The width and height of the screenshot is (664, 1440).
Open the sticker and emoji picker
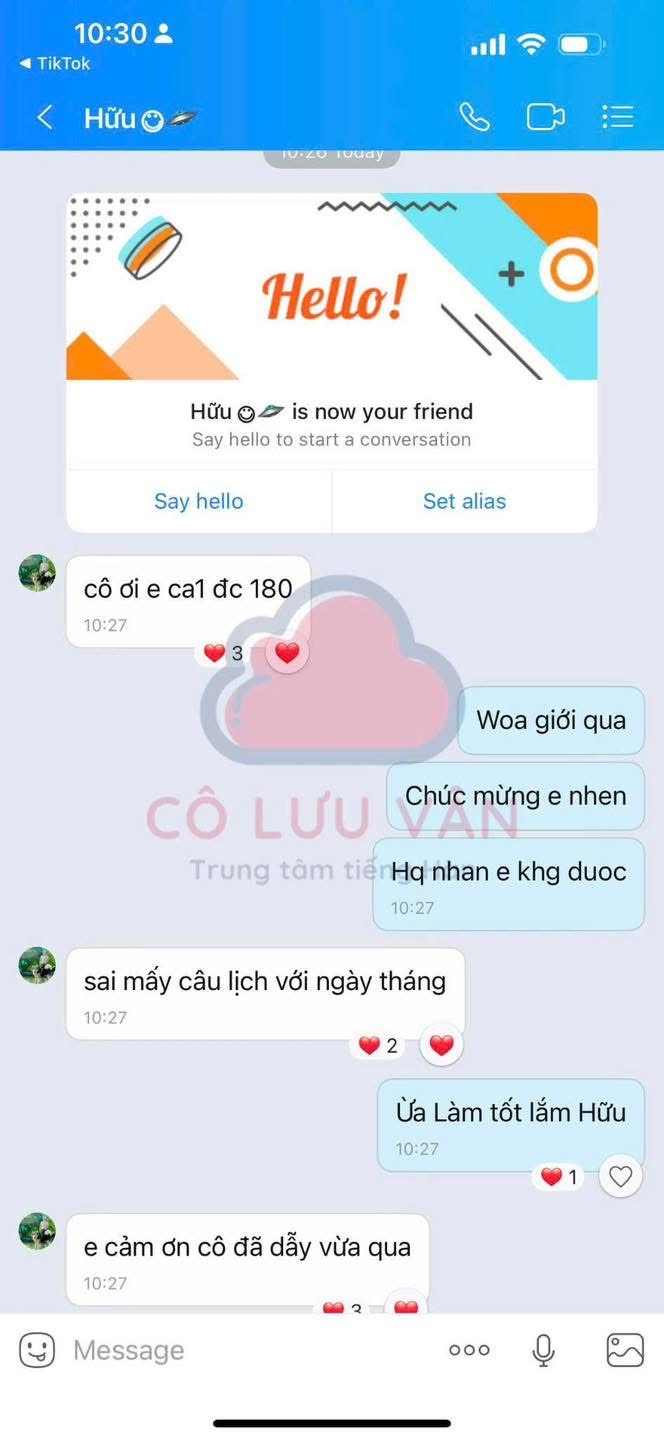tap(37, 1350)
